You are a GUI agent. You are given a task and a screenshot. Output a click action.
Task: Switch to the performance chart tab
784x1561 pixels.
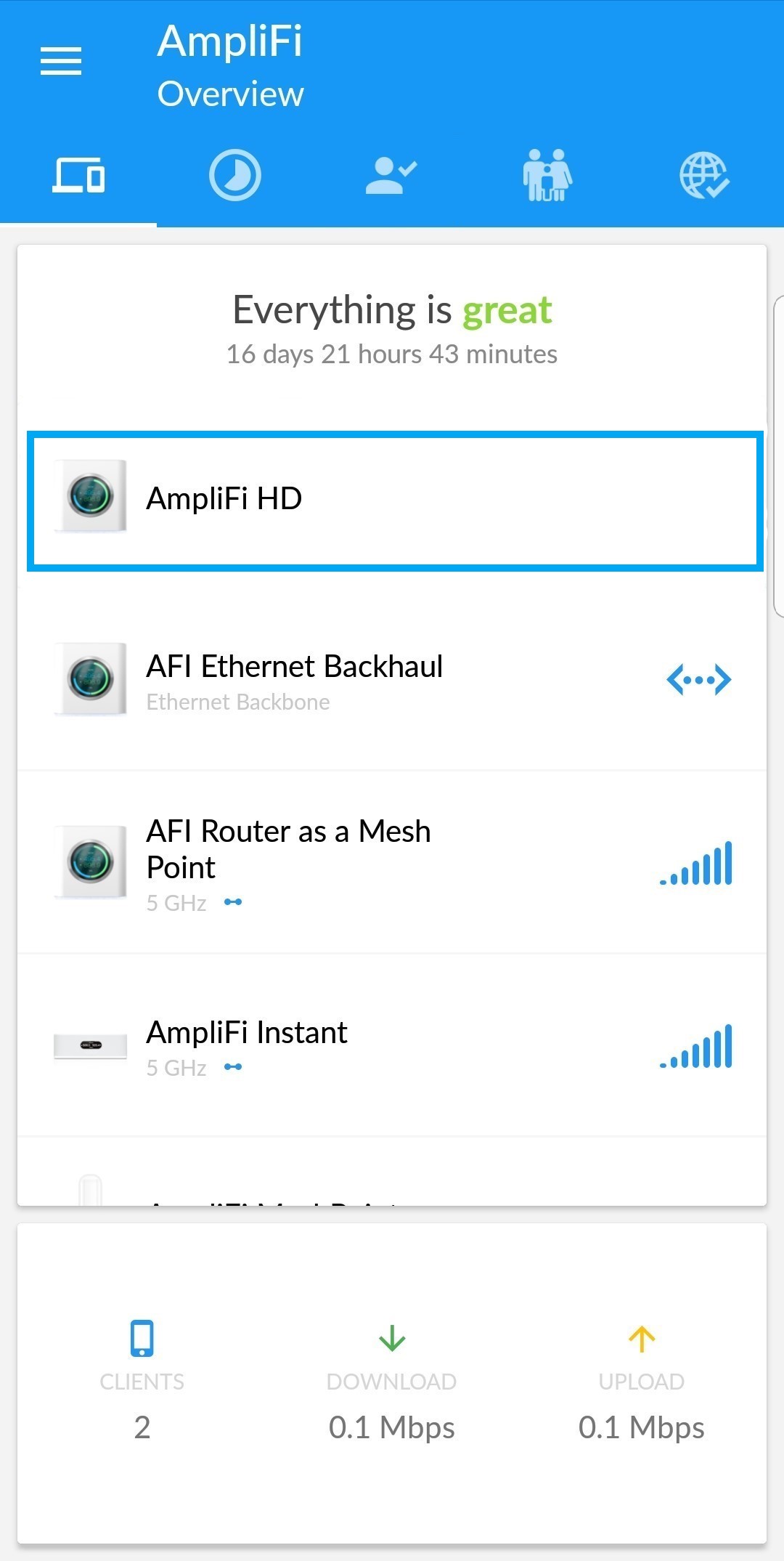(x=235, y=175)
